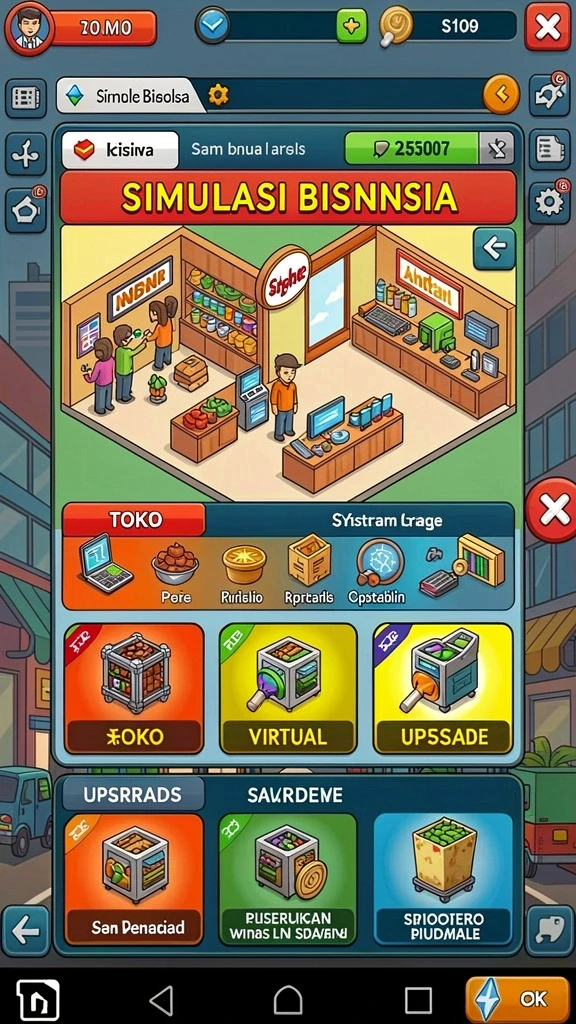Image resolution: width=576 pixels, height=1024 pixels.
Task: Open the player profile avatar
Action: tap(29, 28)
